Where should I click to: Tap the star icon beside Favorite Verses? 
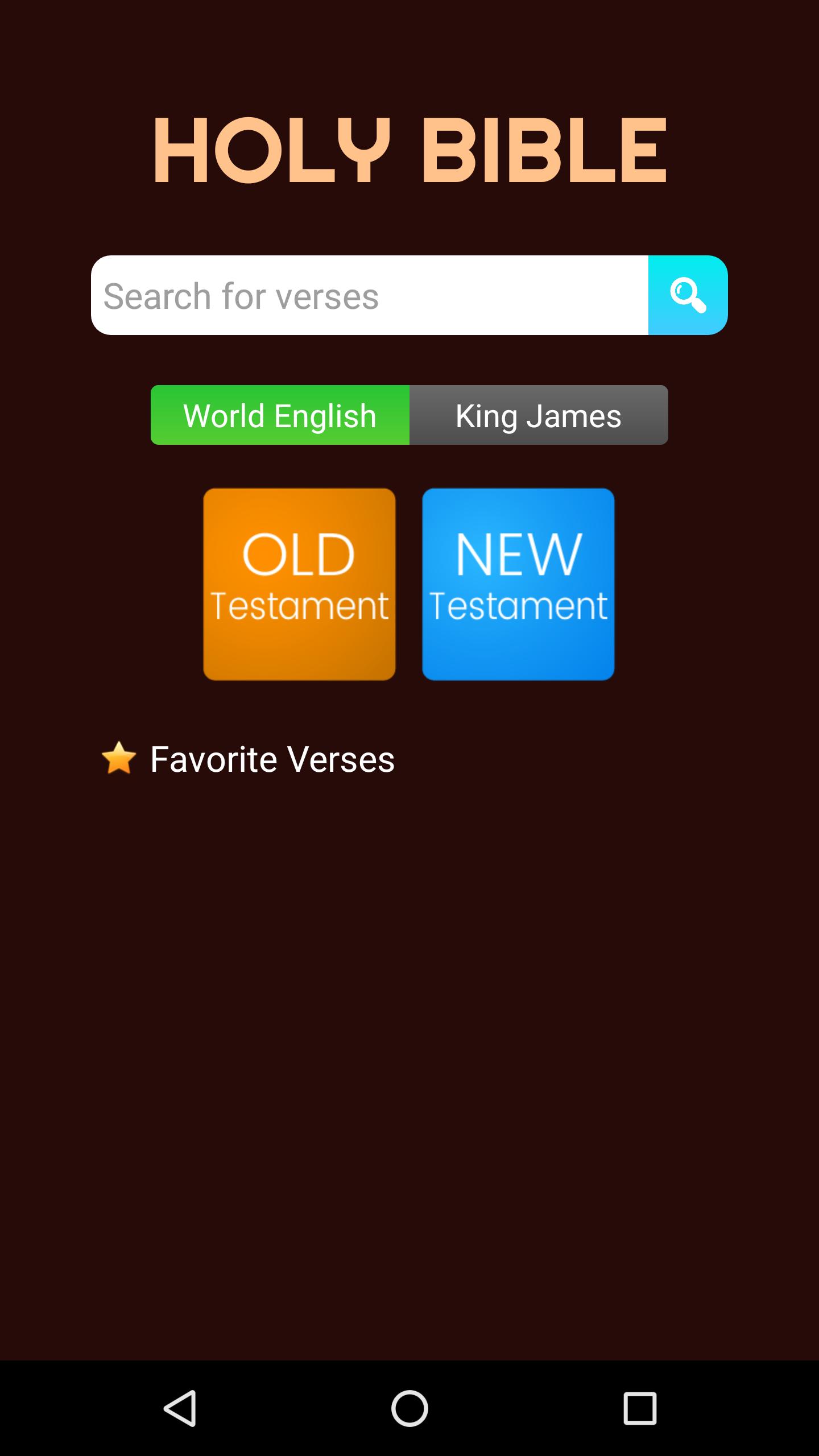click(118, 759)
